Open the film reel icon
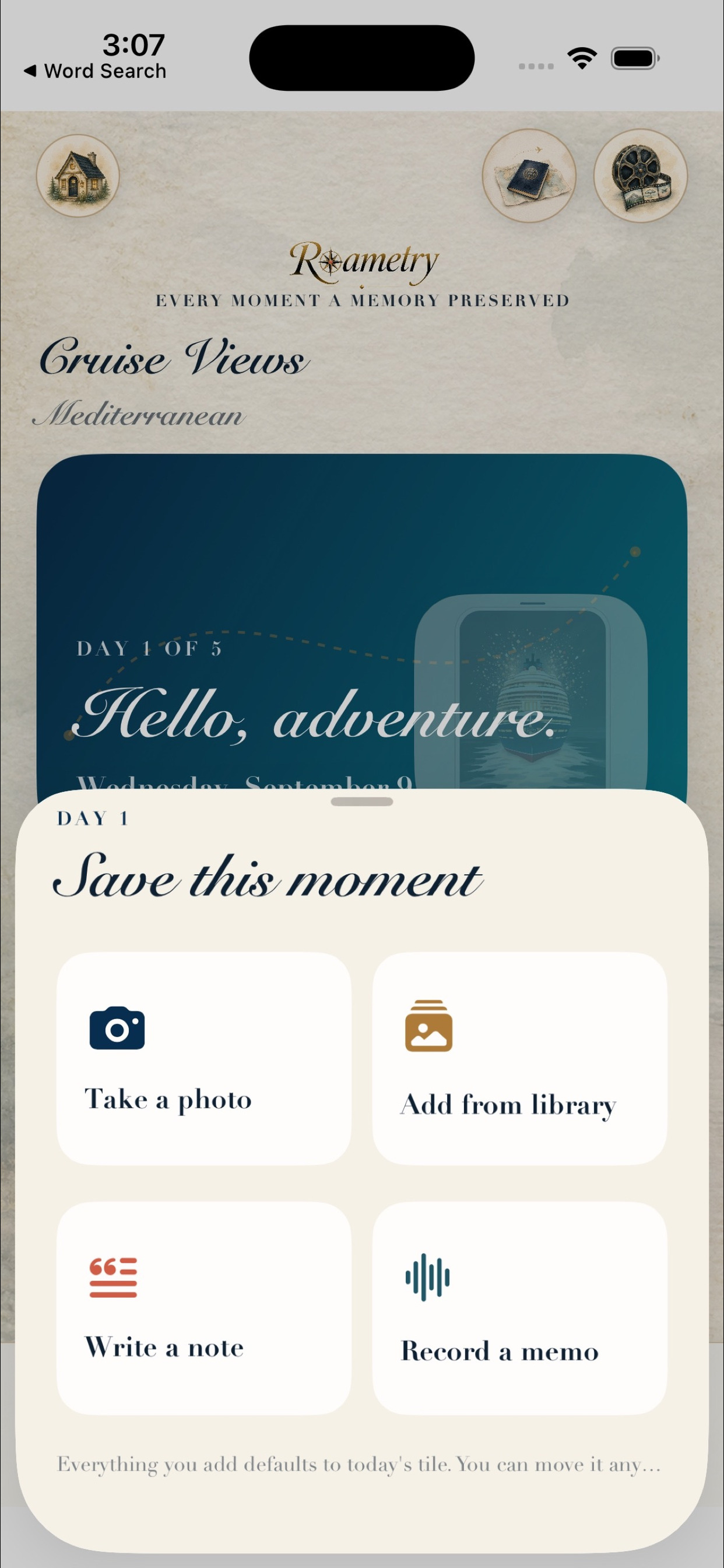724x1568 pixels. (x=641, y=176)
